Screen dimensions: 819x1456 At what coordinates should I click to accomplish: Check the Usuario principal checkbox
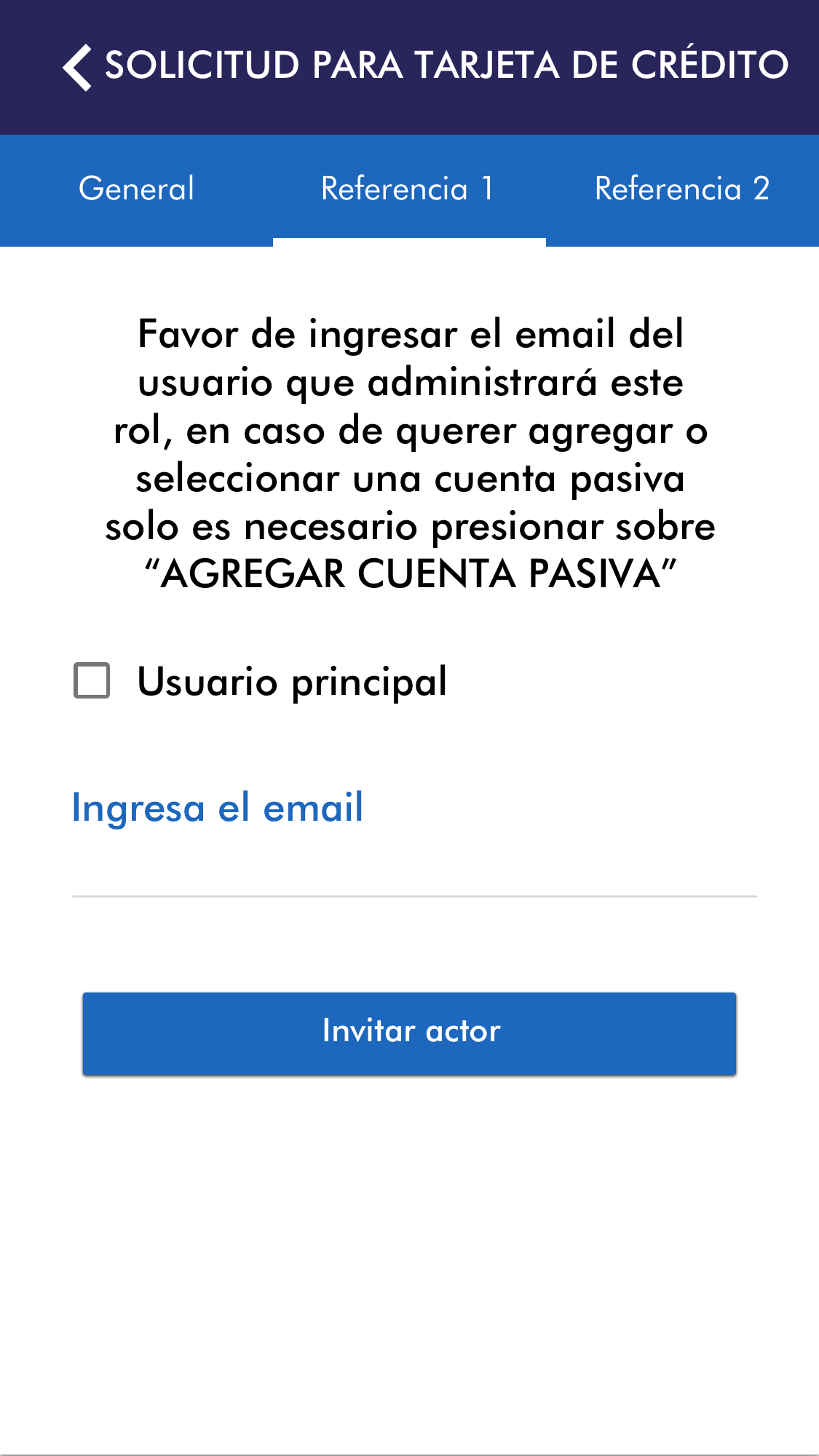92,681
